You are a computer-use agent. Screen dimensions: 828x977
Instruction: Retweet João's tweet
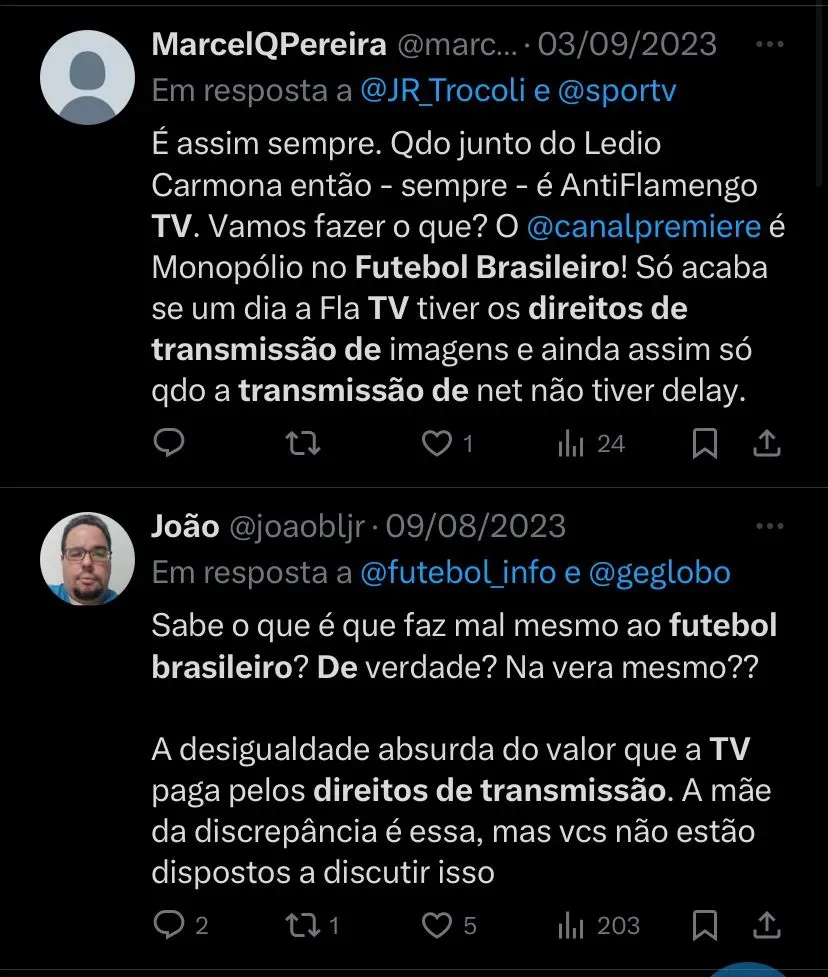tap(302, 925)
